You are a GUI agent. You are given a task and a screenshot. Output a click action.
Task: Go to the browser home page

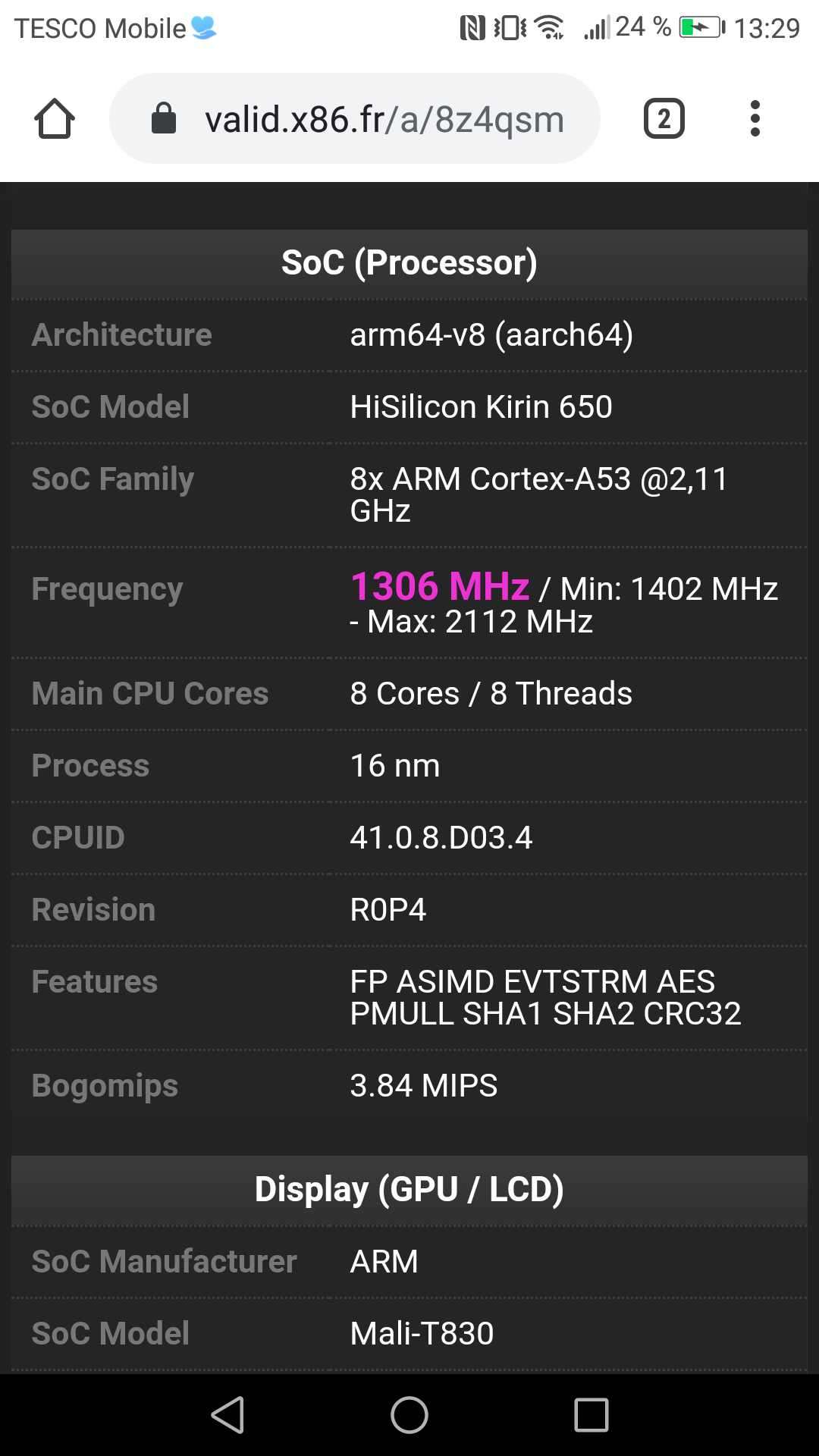(x=55, y=119)
